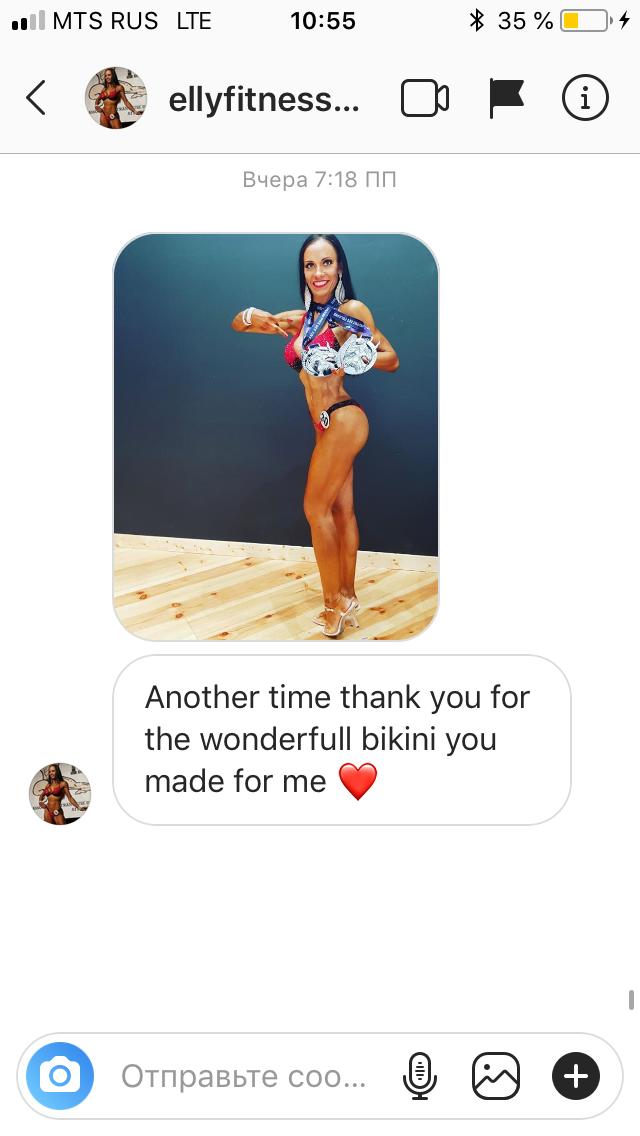Pick a photo from the gallery
The height and width of the screenshot is (1136, 640).
click(x=496, y=1076)
